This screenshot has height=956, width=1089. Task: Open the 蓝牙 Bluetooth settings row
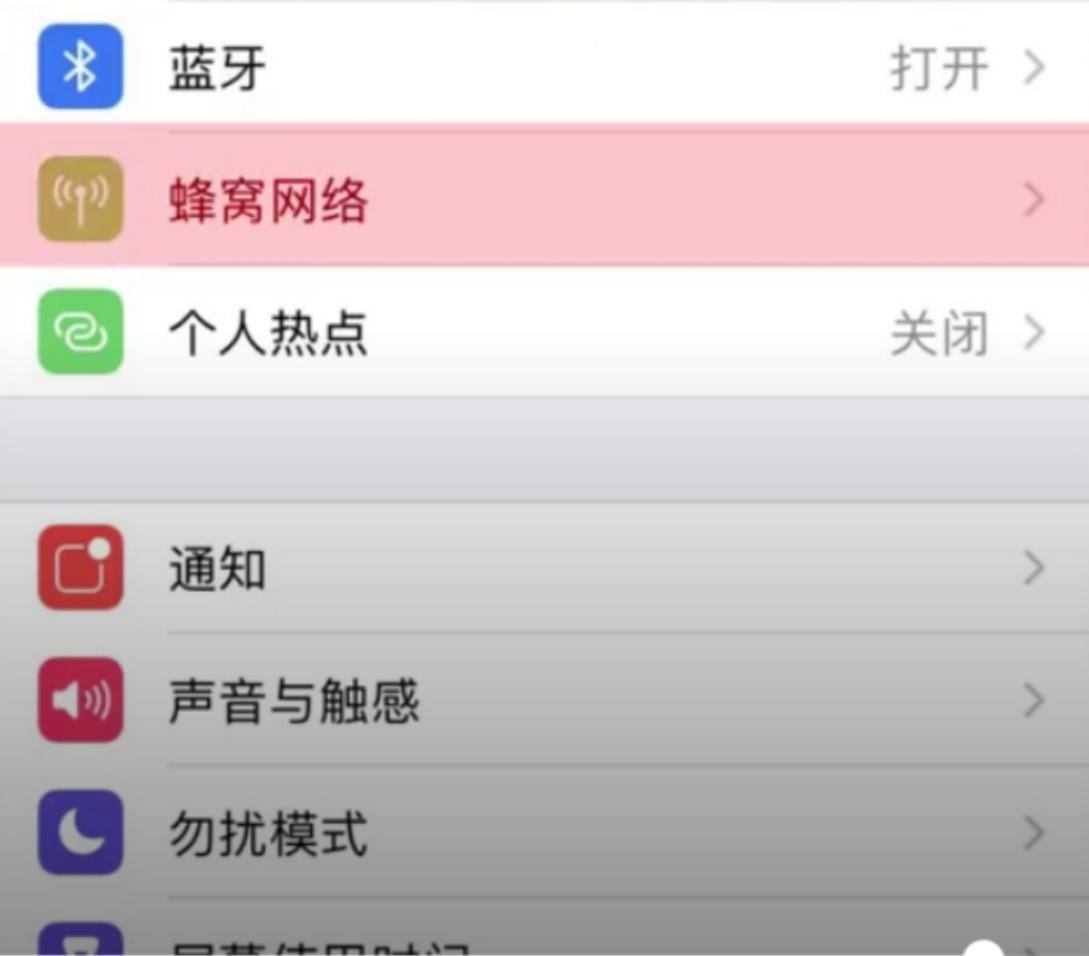pos(544,68)
